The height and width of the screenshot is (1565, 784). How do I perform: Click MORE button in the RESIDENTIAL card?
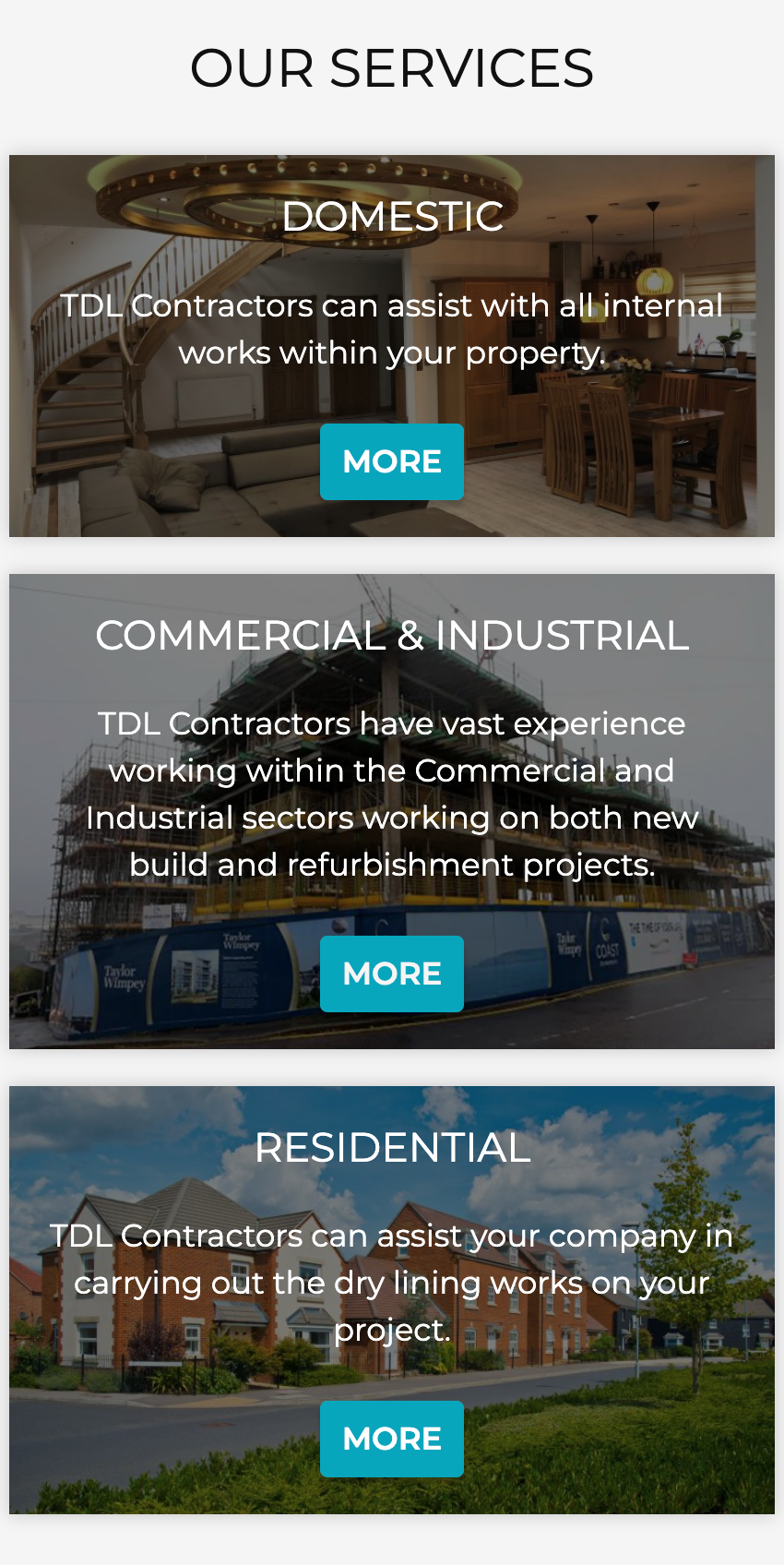392,1439
